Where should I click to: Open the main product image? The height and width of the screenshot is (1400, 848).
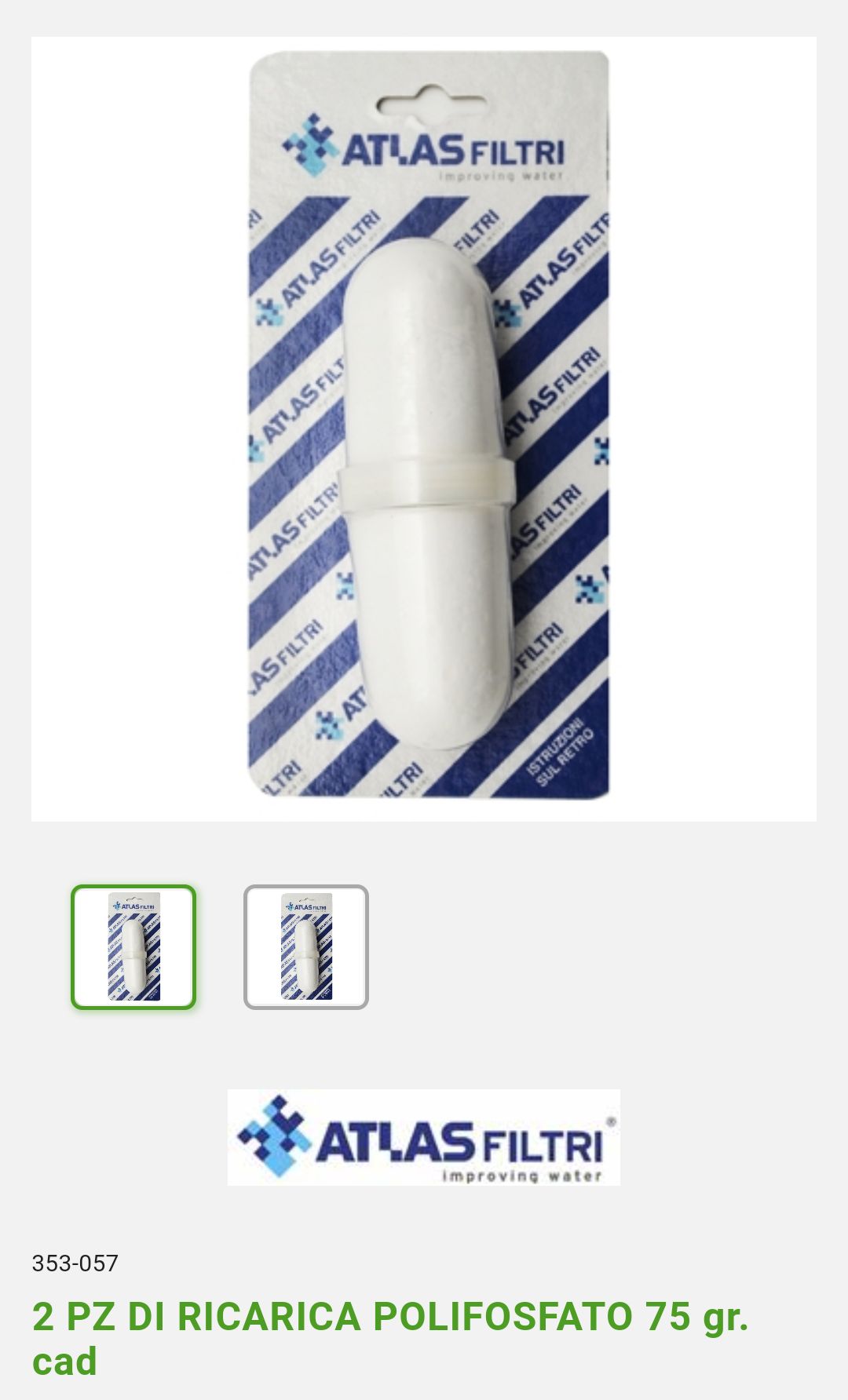pos(424,428)
